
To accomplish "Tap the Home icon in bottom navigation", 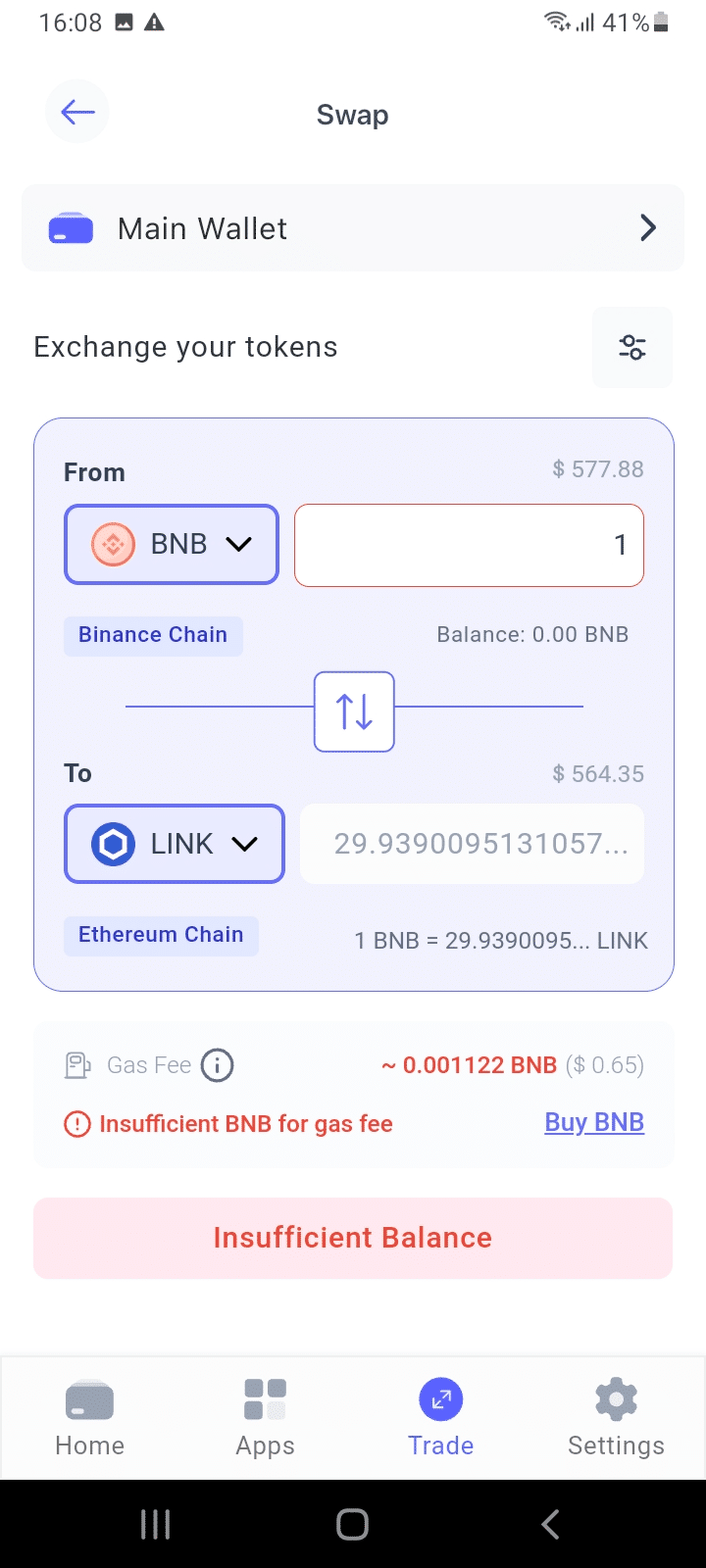I will tap(89, 1399).
